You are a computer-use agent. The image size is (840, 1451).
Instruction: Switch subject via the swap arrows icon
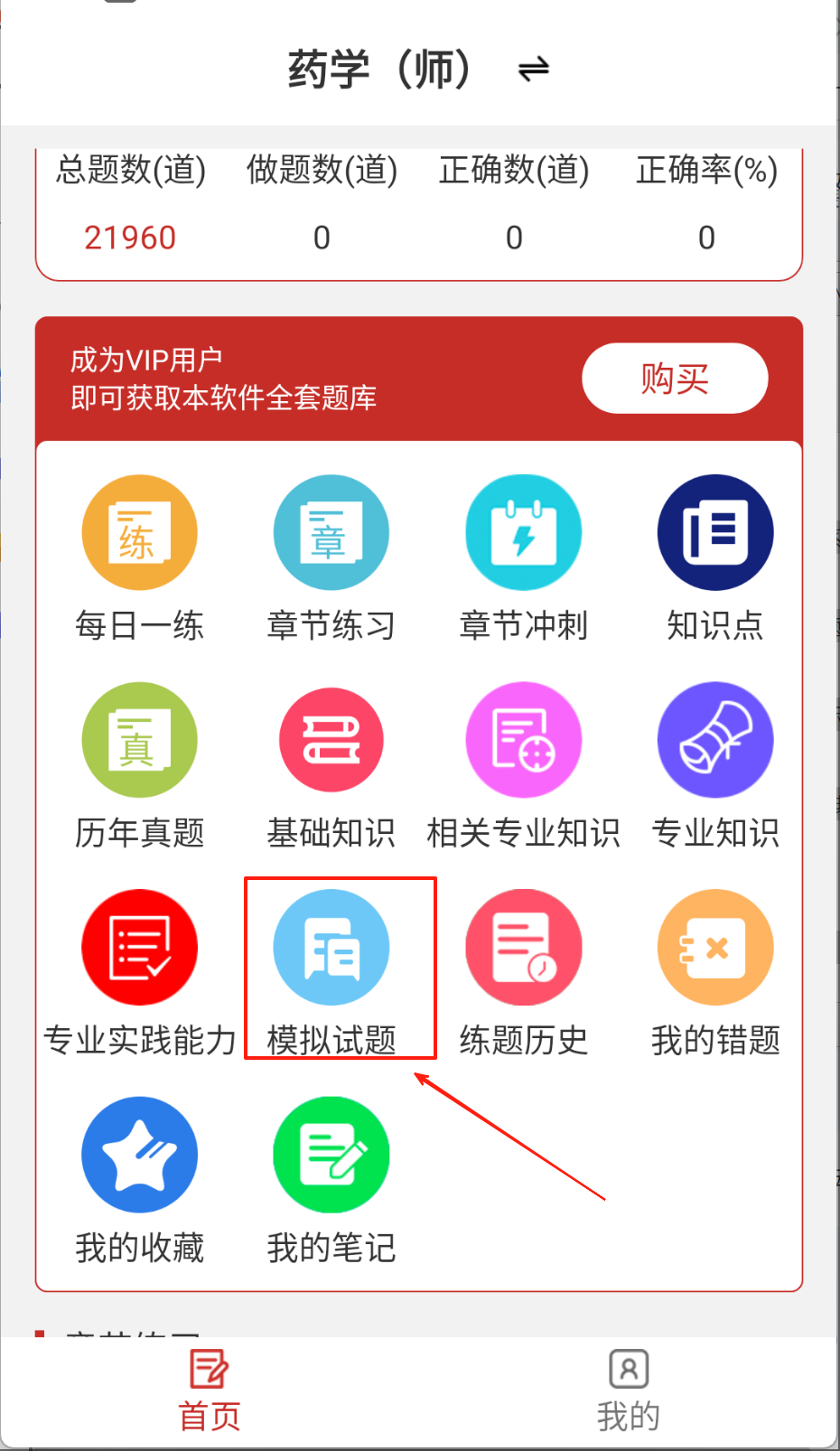[x=533, y=70]
